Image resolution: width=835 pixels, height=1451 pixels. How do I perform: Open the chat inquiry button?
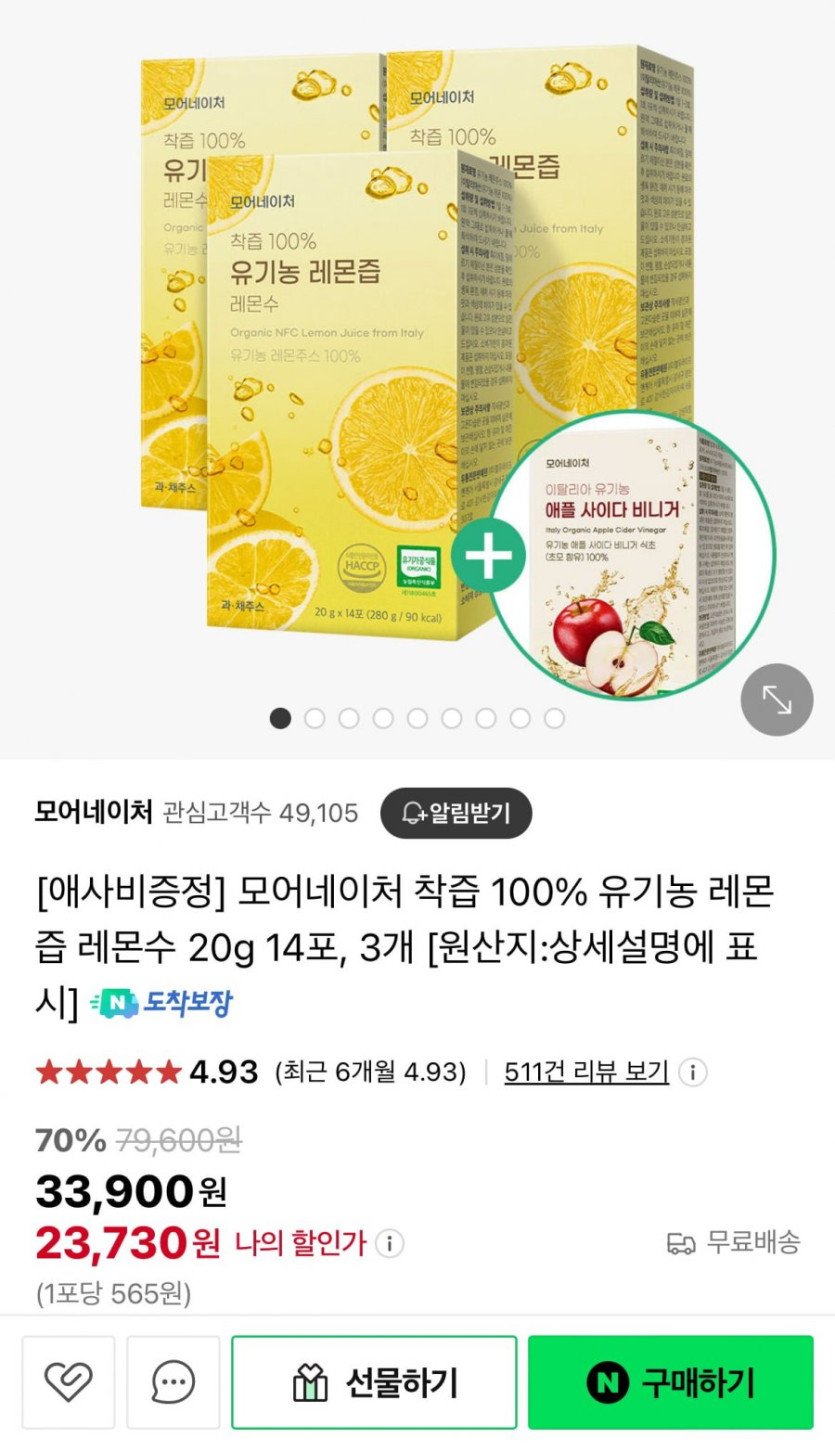(173, 1382)
